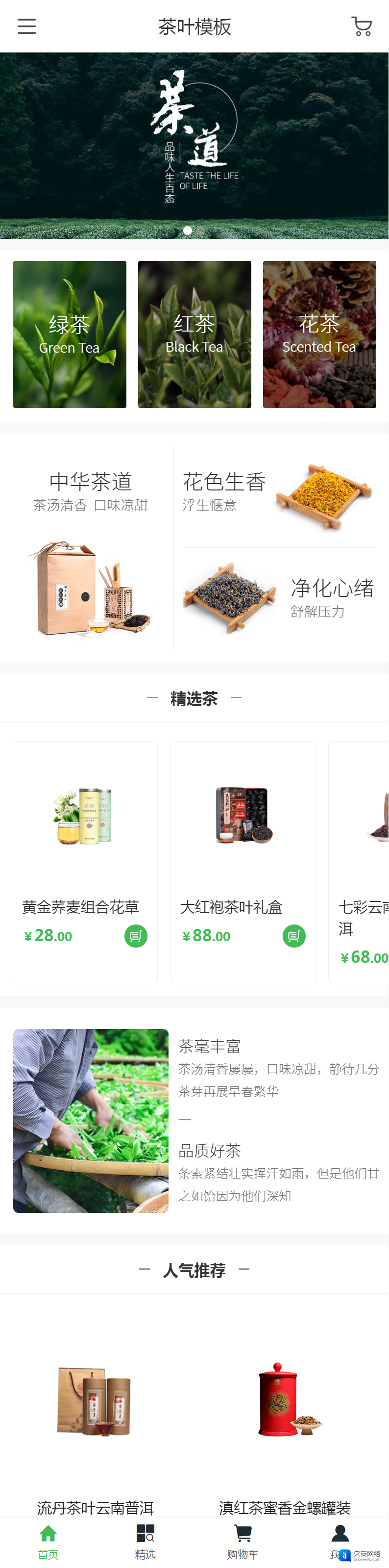This screenshot has height=1568, width=389.
Task: Open the tea picking photo
Action: 91,1121
